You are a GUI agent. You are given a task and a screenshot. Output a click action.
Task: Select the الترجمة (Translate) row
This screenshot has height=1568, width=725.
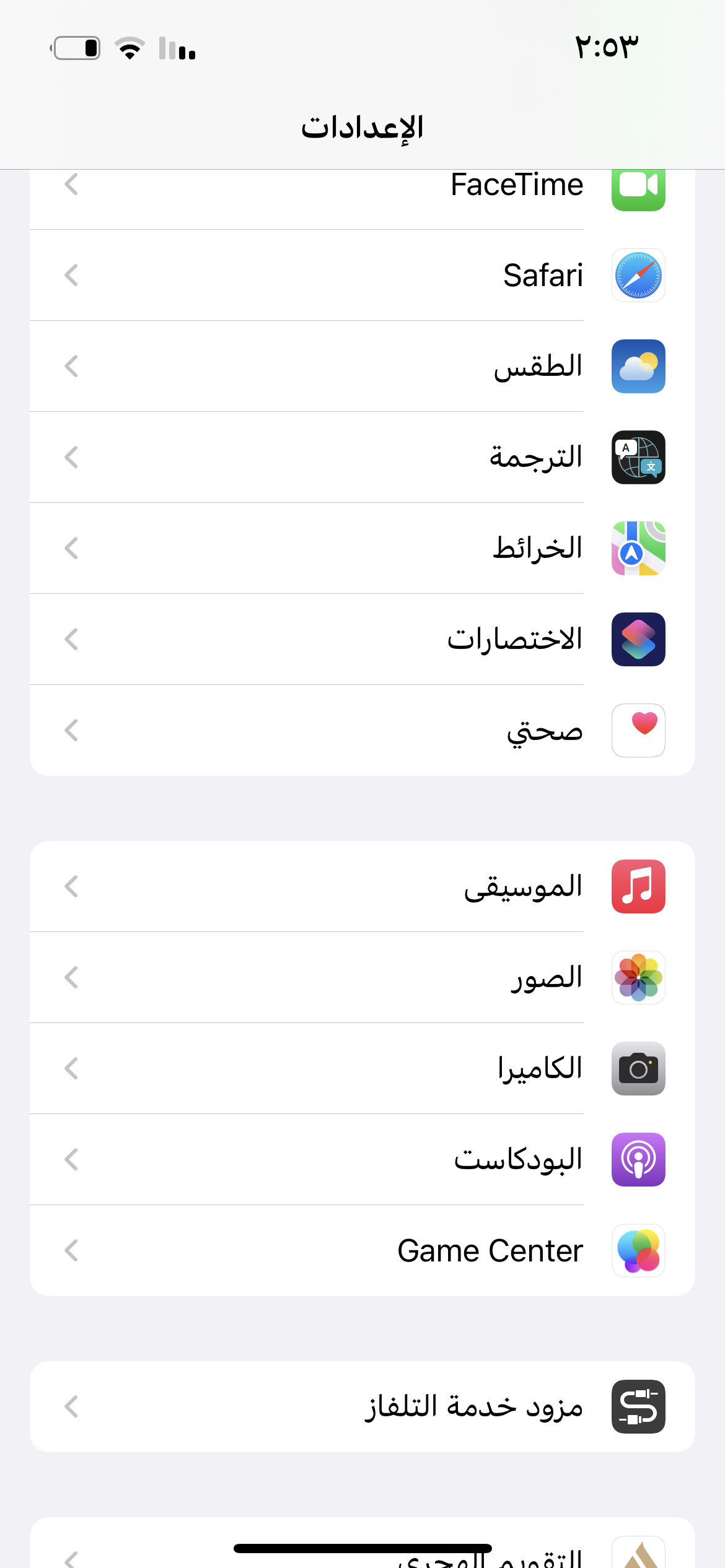click(362, 457)
